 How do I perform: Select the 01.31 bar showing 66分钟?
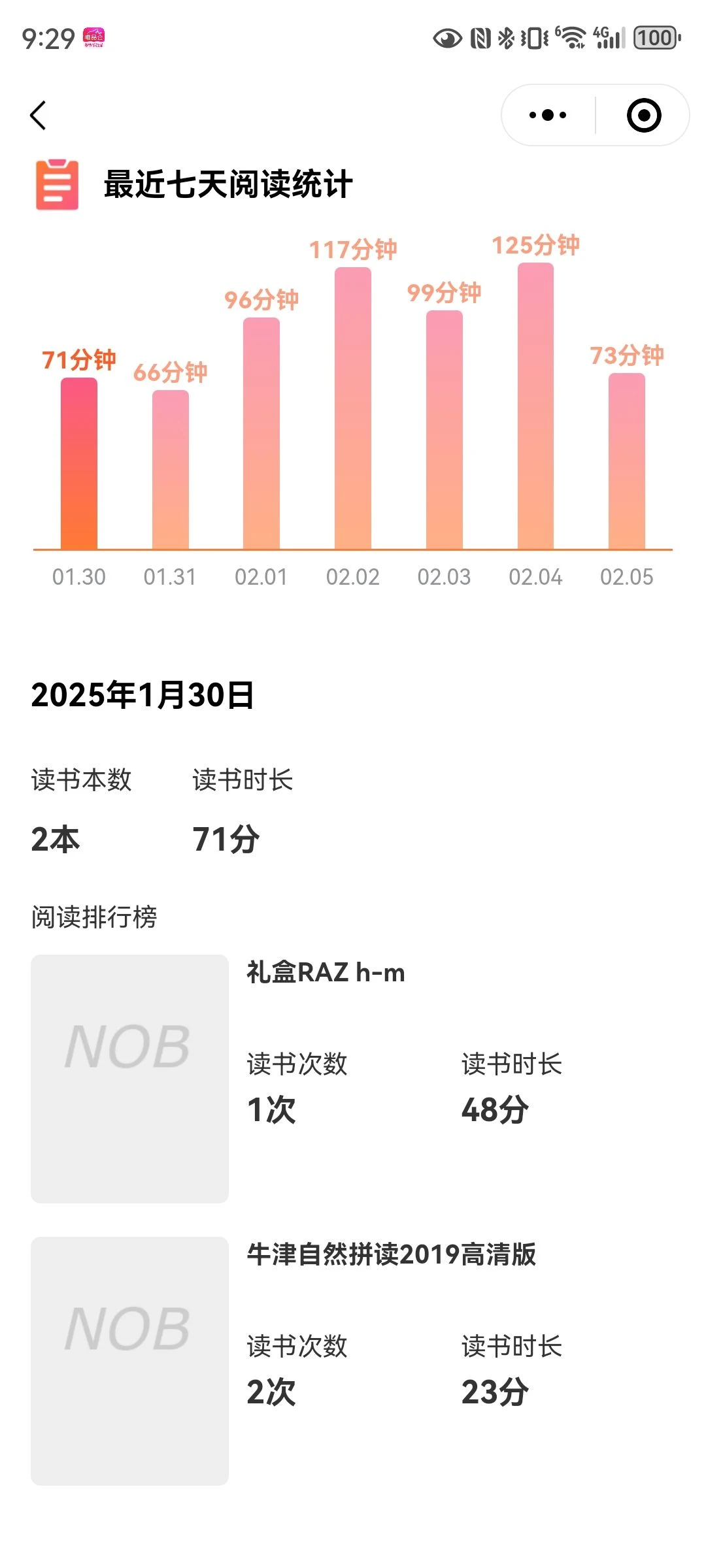tap(170, 470)
